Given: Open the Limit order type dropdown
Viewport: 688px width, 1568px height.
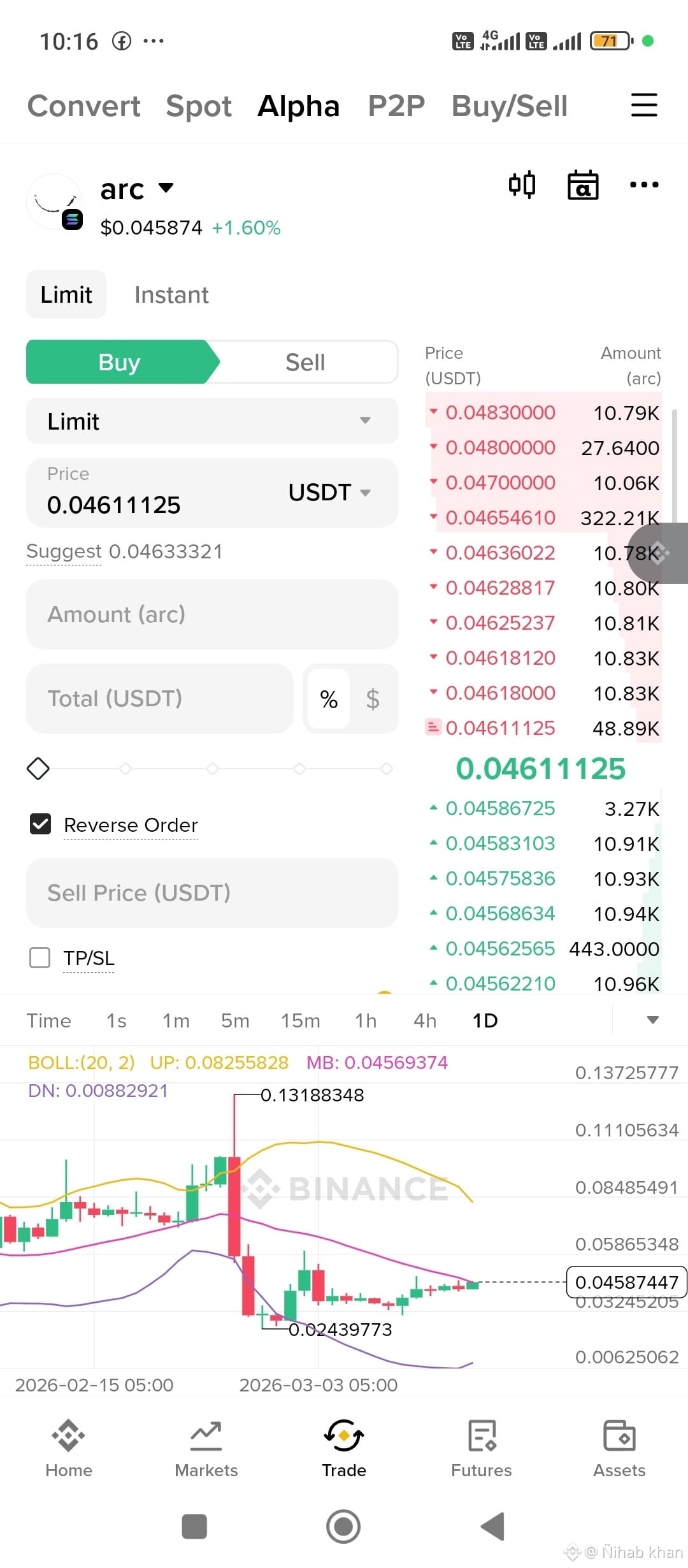Looking at the screenshot, I should (212, 421).
